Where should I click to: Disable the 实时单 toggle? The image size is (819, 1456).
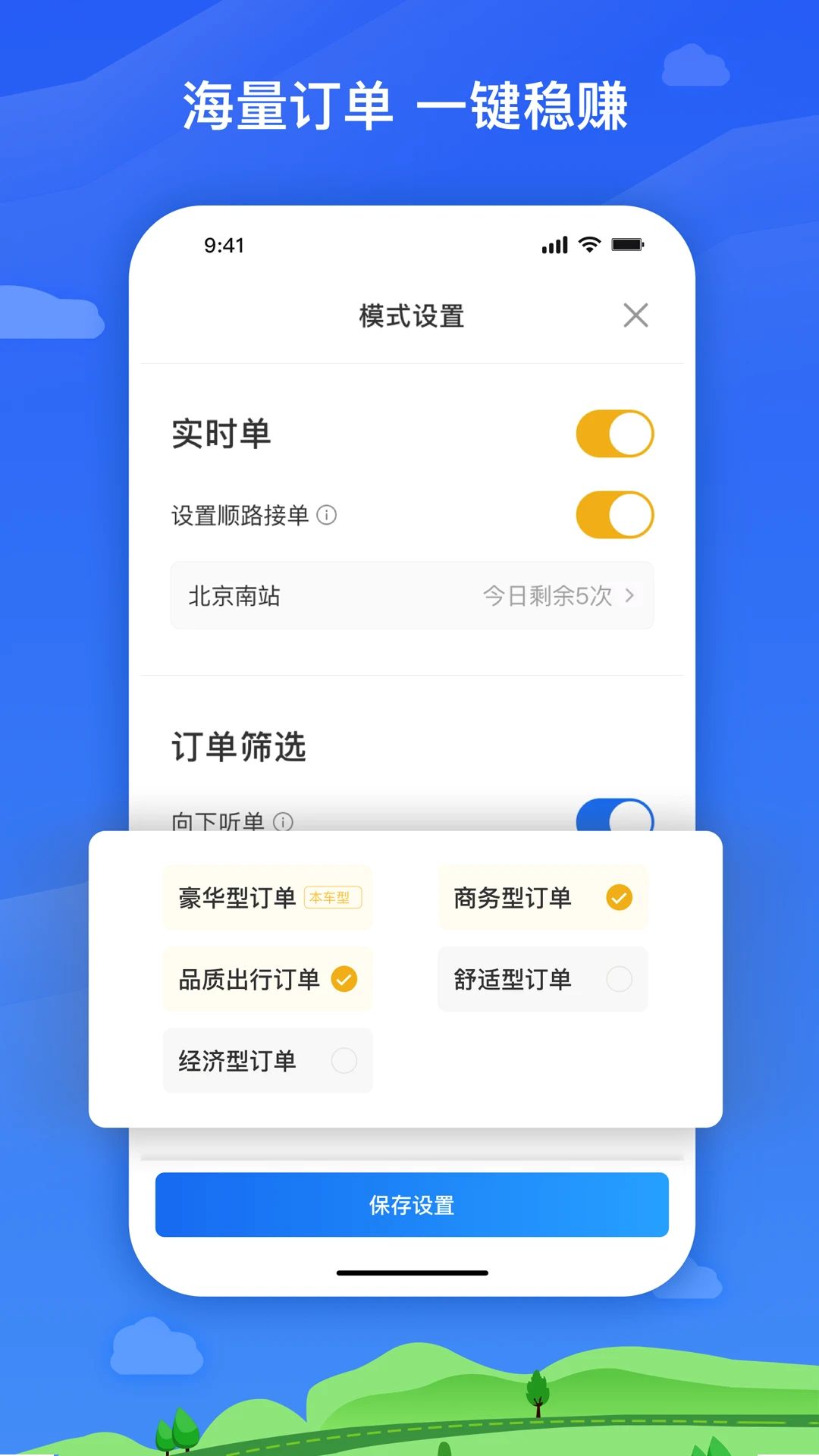(x=614, y=433)
